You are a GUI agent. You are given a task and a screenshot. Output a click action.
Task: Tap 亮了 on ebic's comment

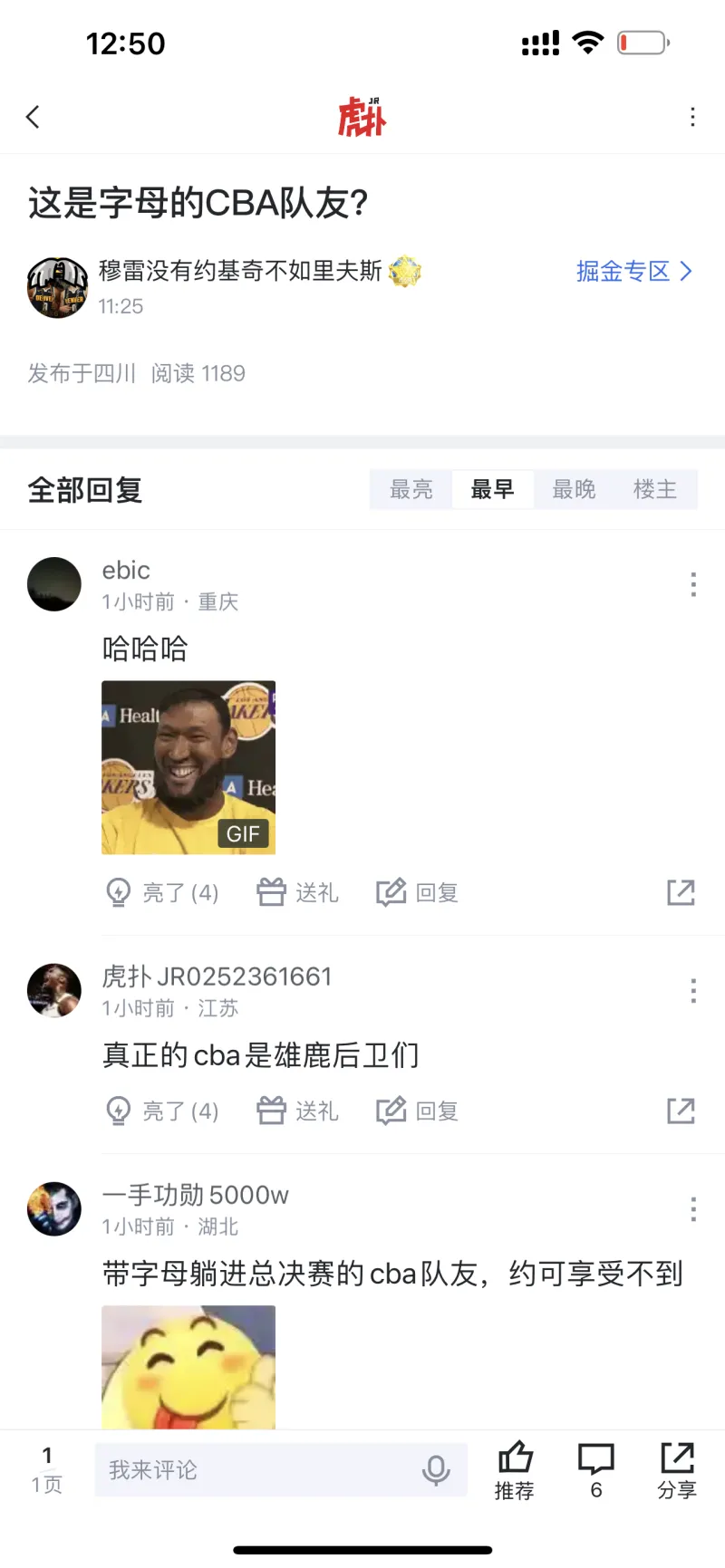163,892
